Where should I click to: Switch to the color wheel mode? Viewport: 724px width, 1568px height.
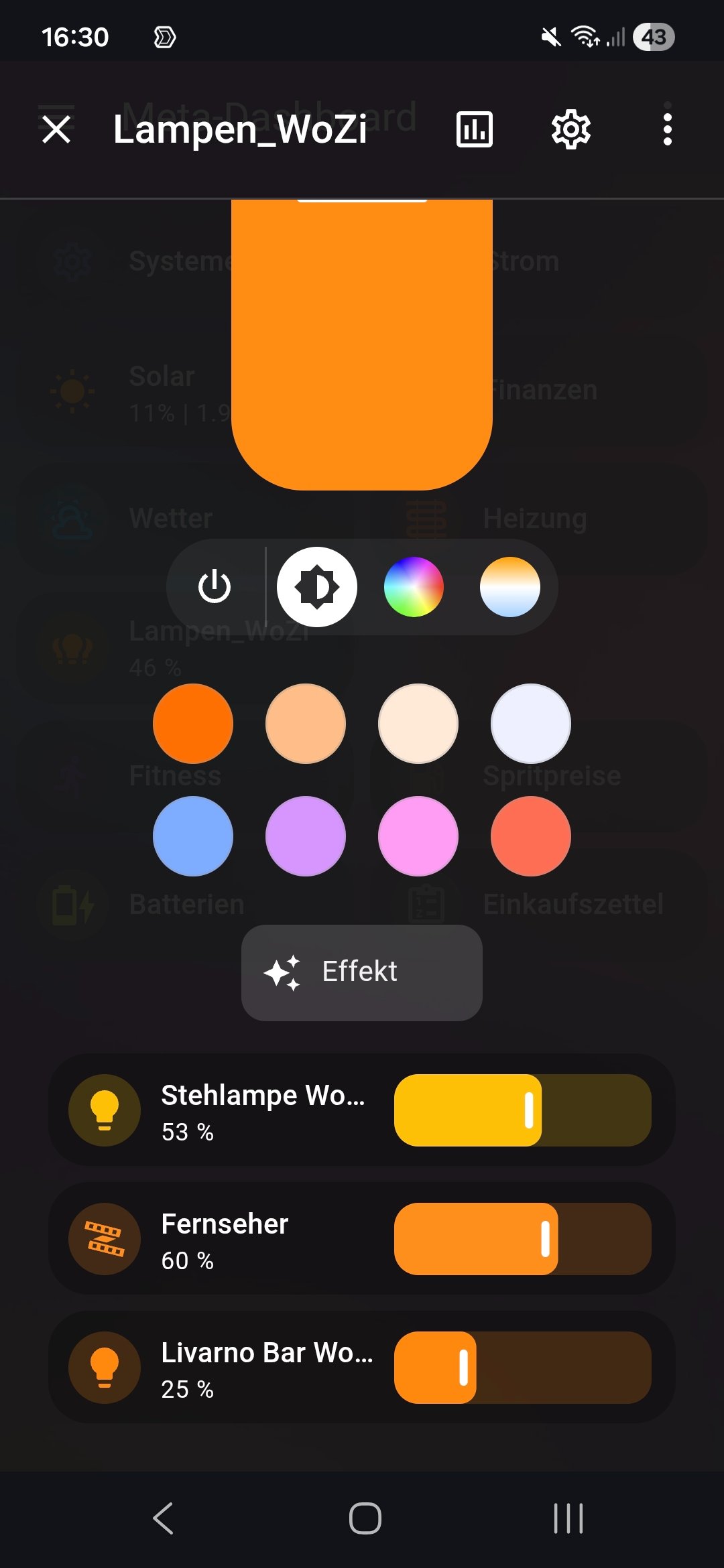[414, 587]
